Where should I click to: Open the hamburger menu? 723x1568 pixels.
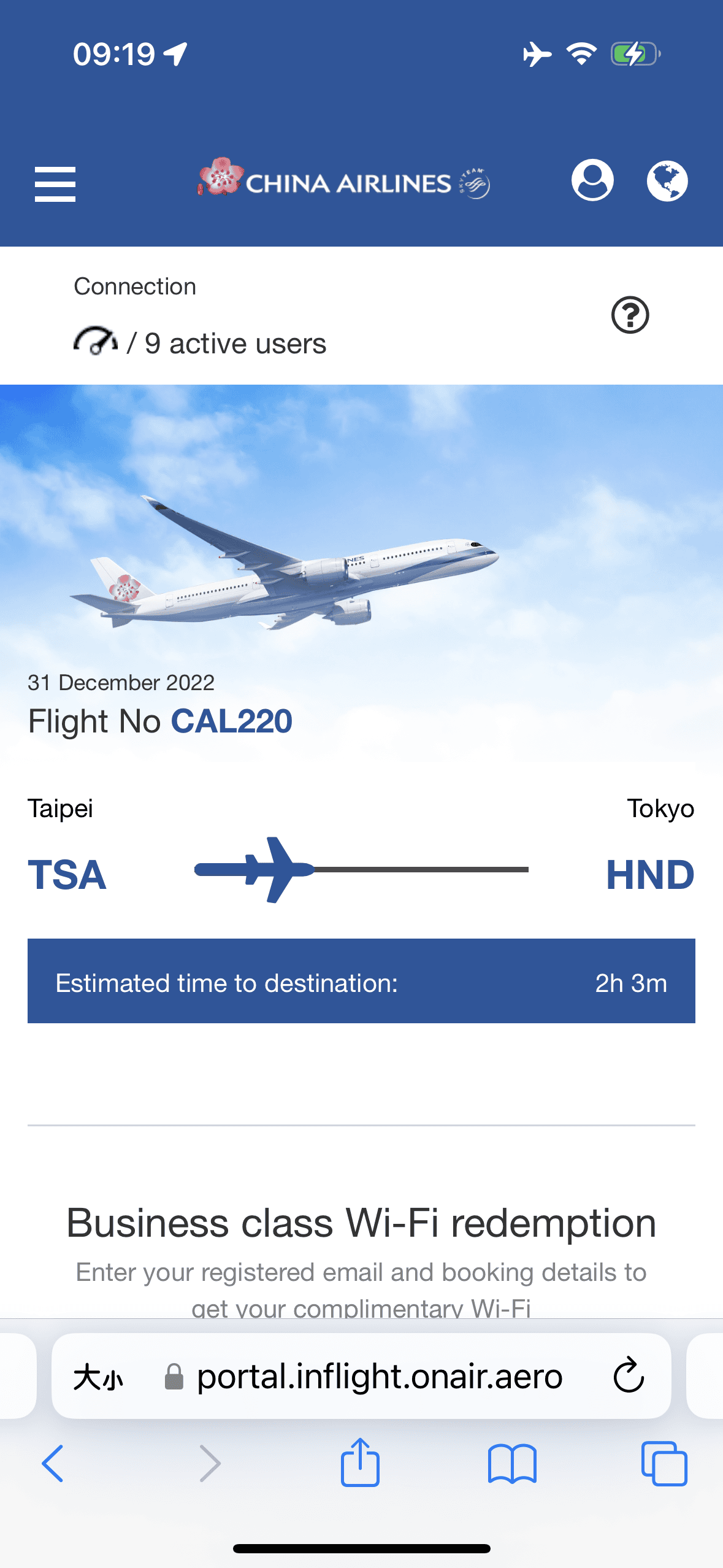click(55, 183)
